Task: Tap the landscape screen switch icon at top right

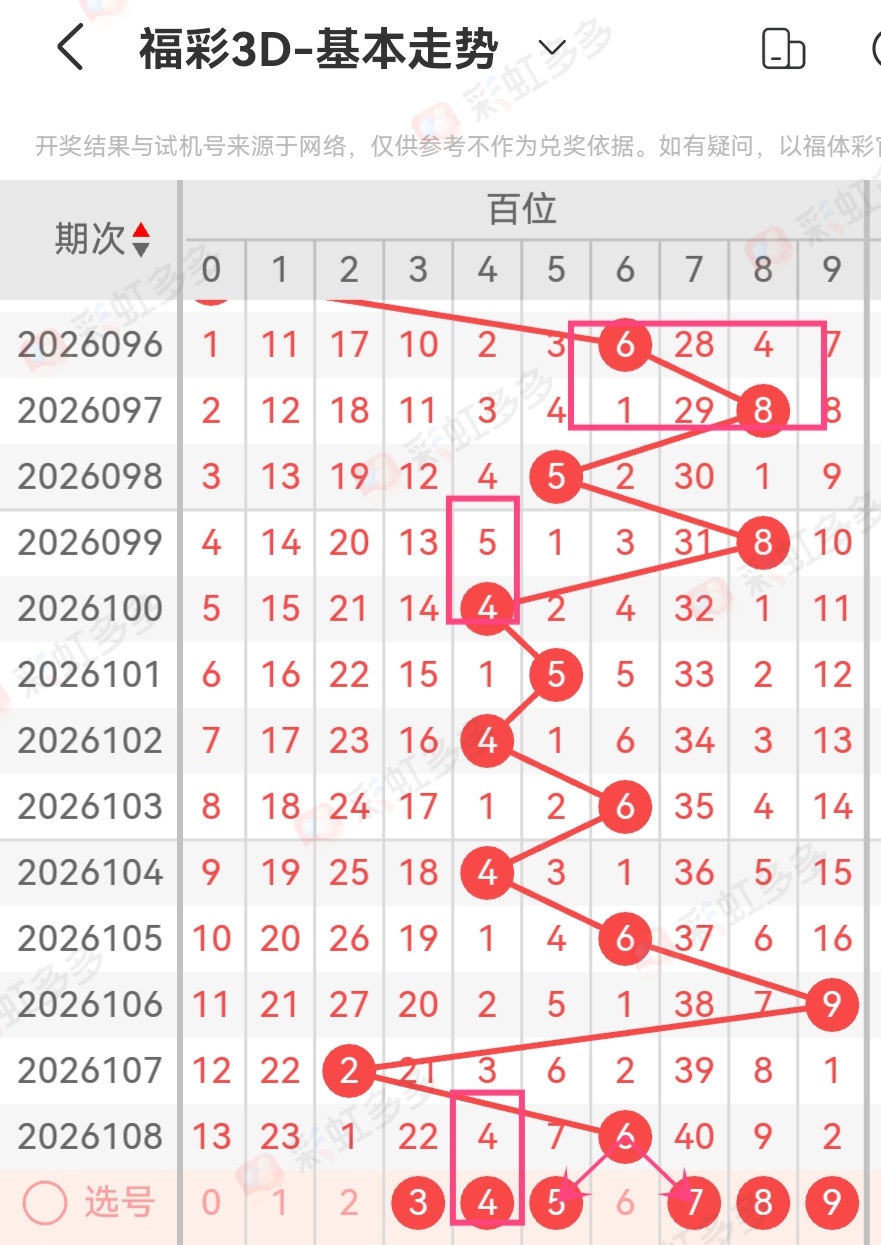Action: pyautogui.click(x=783, y=48)
